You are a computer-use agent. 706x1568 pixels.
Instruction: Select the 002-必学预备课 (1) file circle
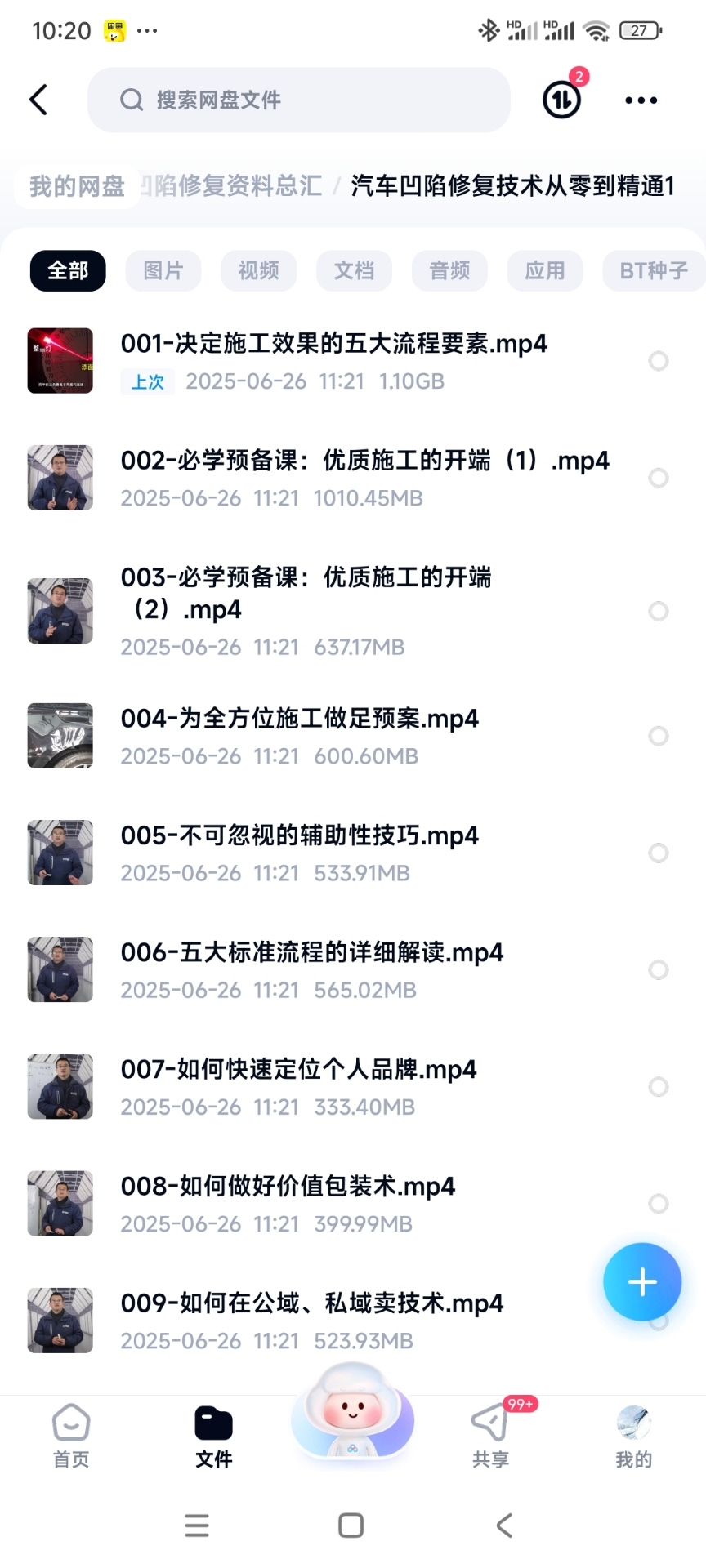click(658, 478)
